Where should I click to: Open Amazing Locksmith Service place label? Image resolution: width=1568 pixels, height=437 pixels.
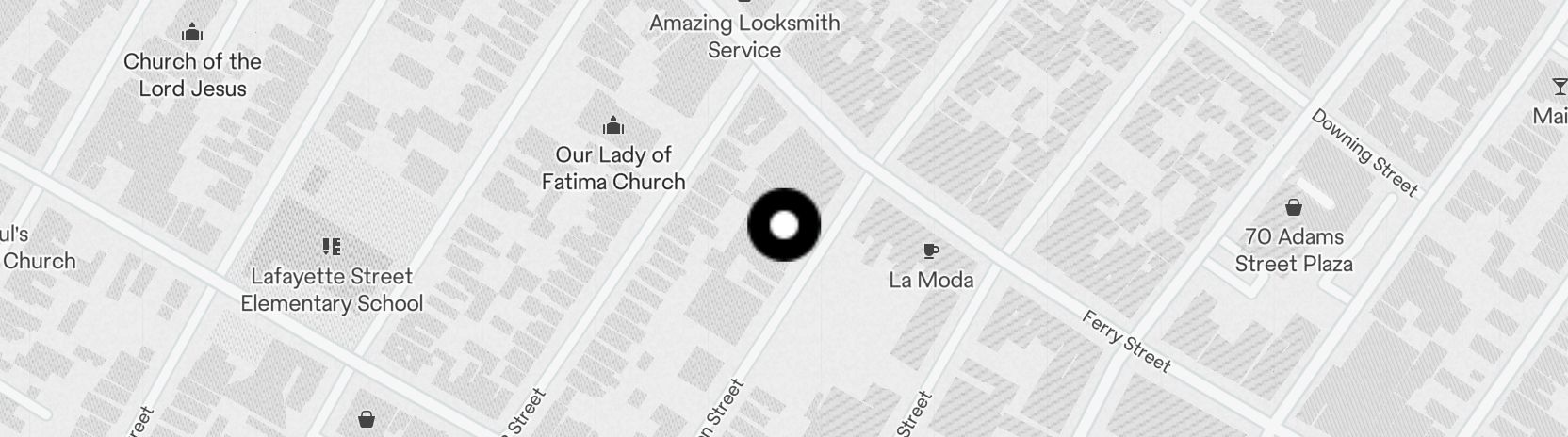(x=744, y=36)
